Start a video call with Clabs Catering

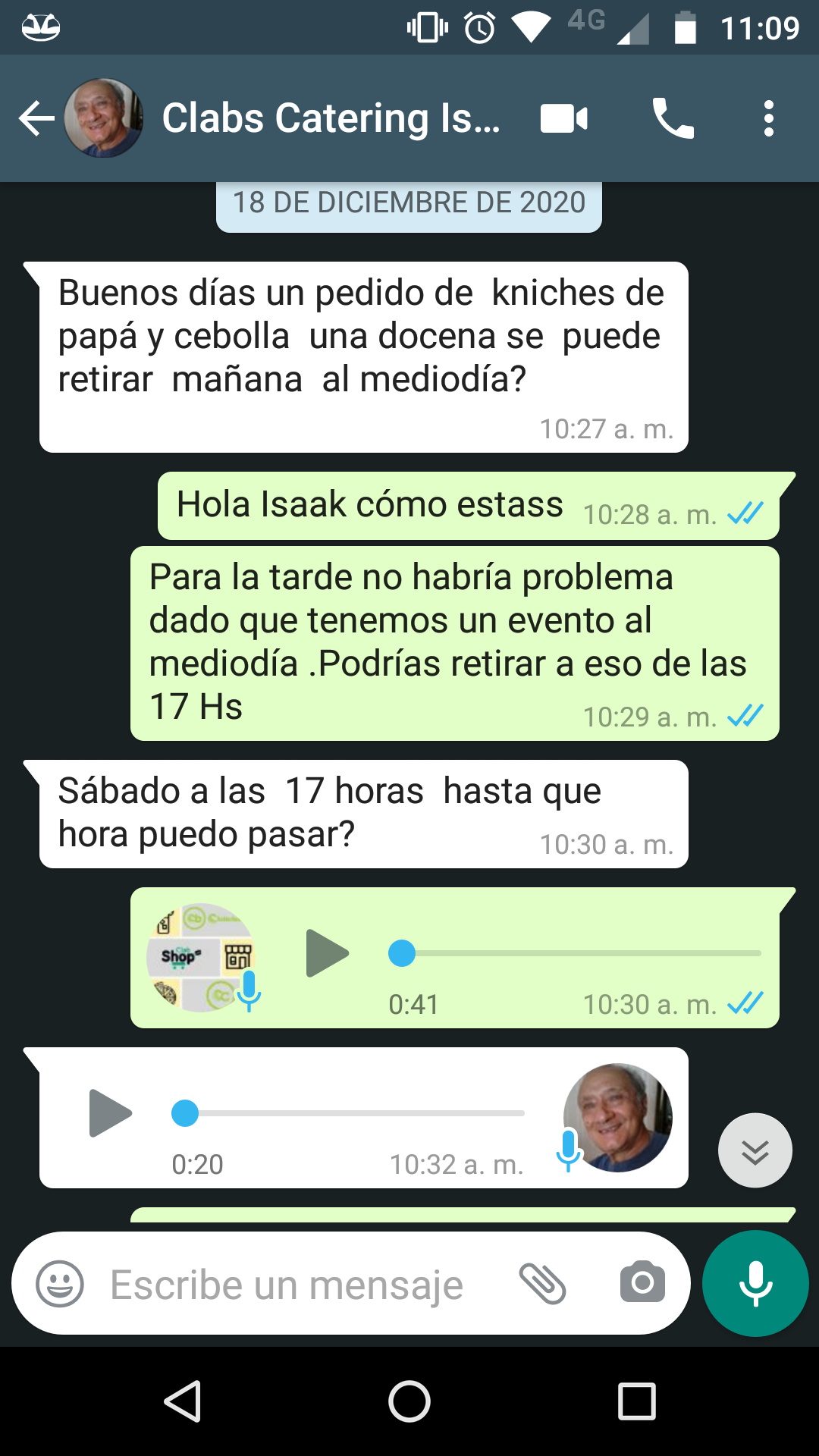click(564, 118)
